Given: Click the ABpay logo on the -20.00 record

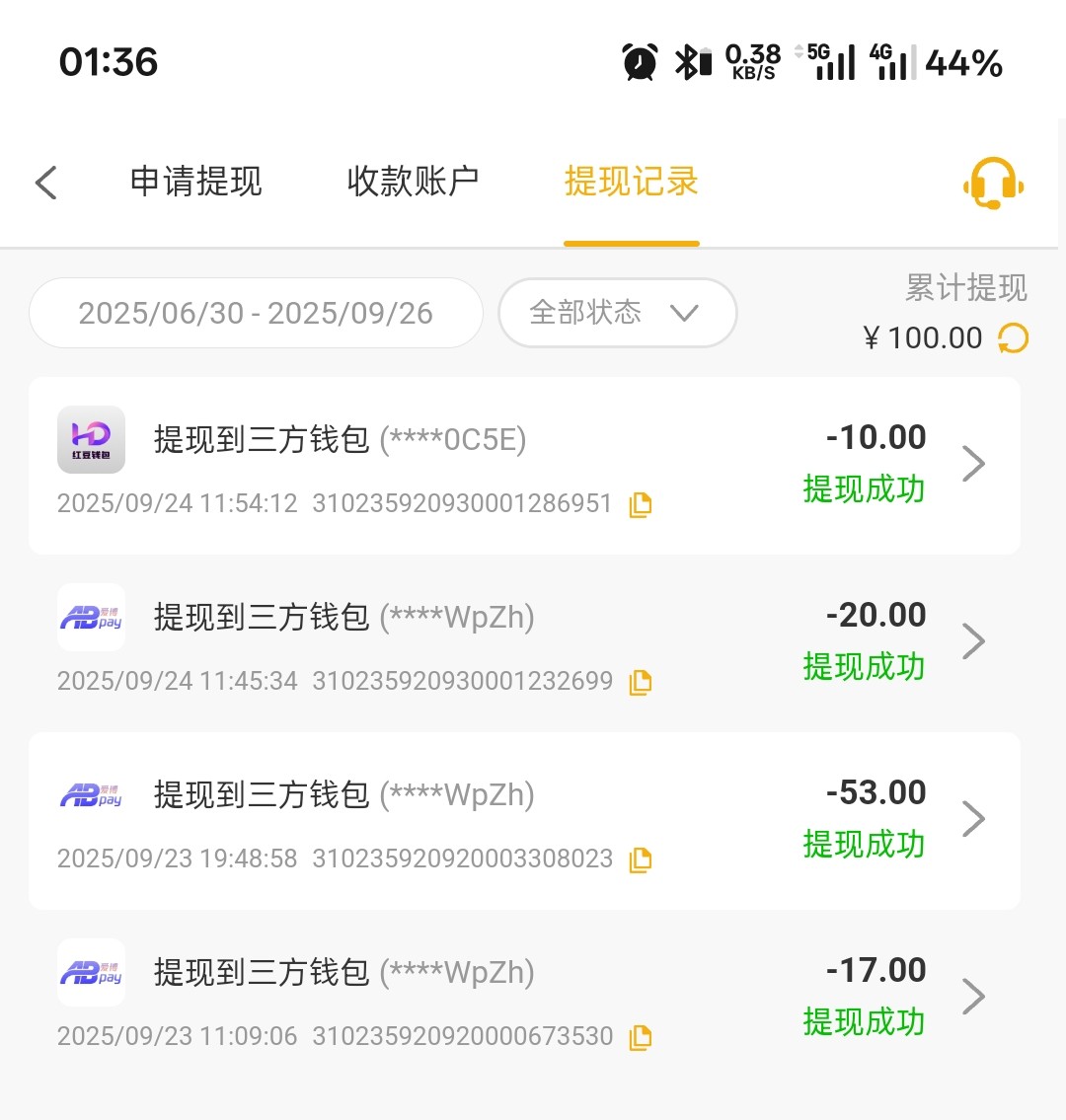Looking at the screenshot, I should 91,618.
